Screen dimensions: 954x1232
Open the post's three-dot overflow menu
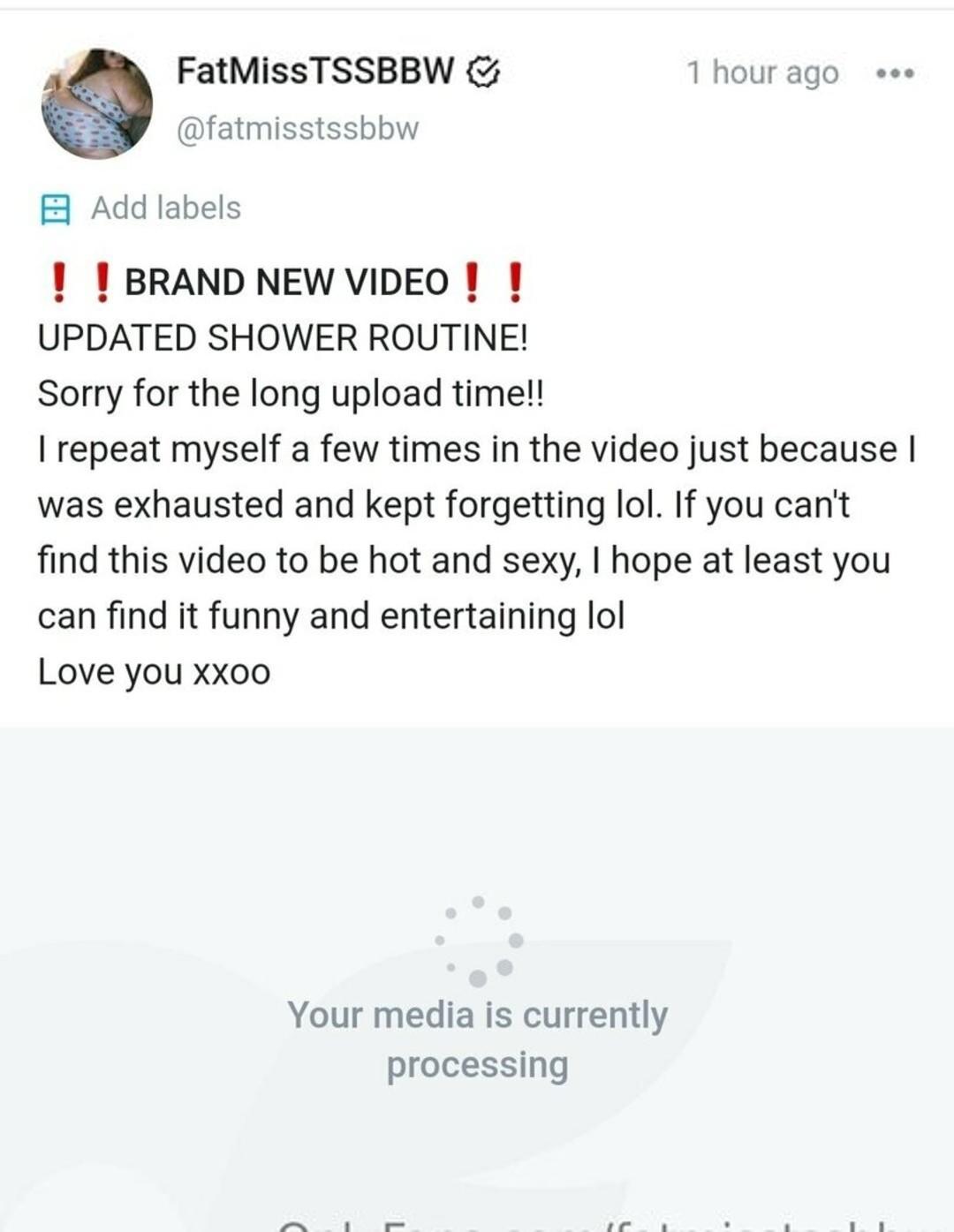coord(894,73)
